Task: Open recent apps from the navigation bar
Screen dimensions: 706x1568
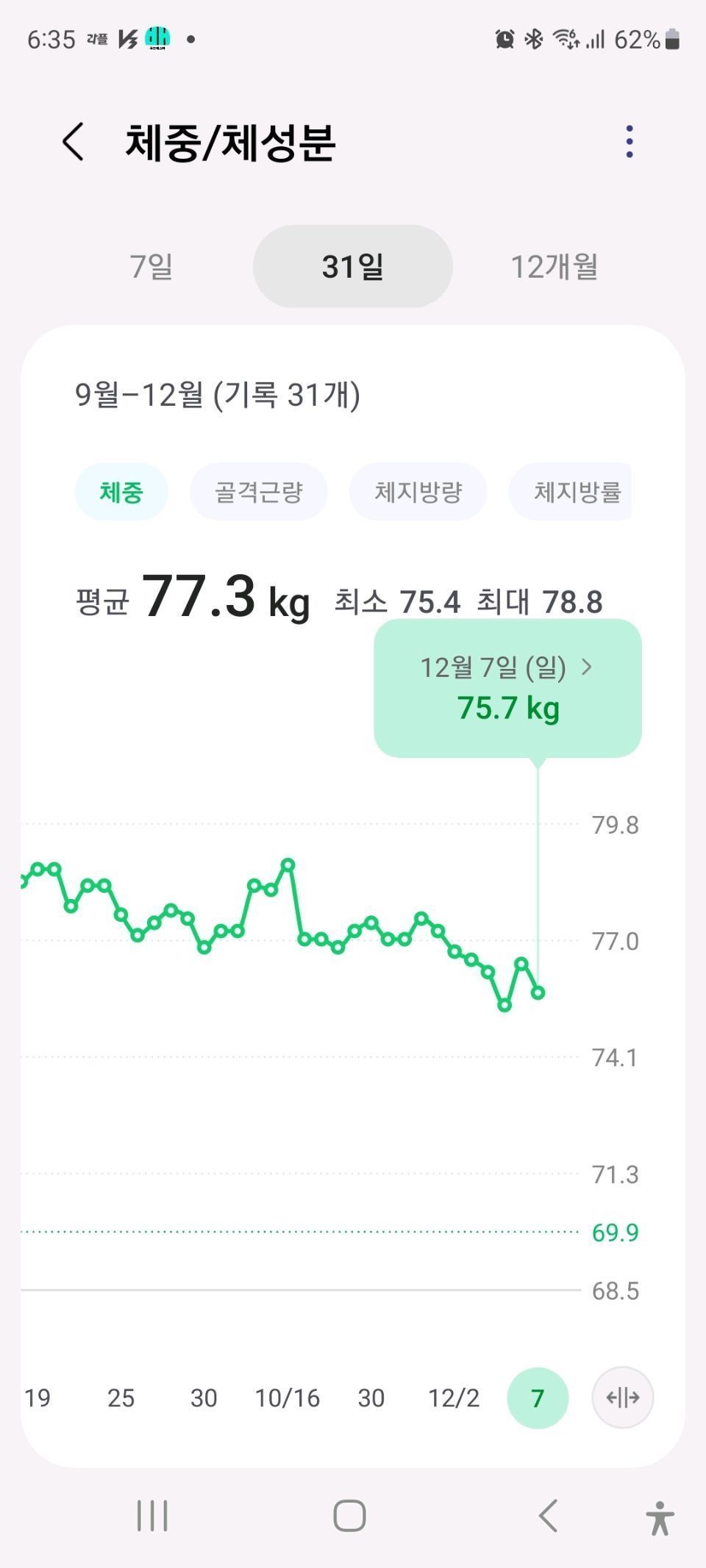Action: coord(152,1516)
